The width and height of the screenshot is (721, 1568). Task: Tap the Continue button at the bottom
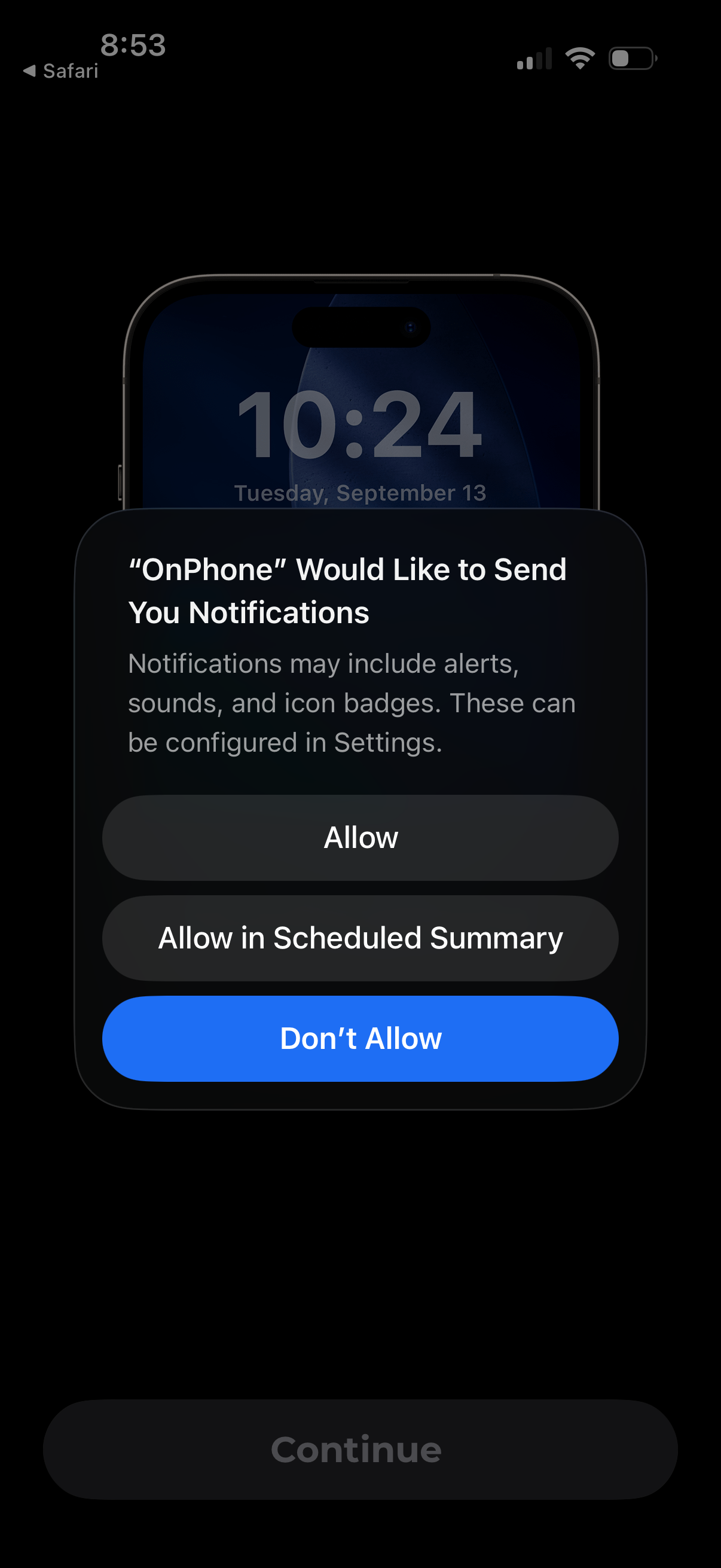[360, 1447]
